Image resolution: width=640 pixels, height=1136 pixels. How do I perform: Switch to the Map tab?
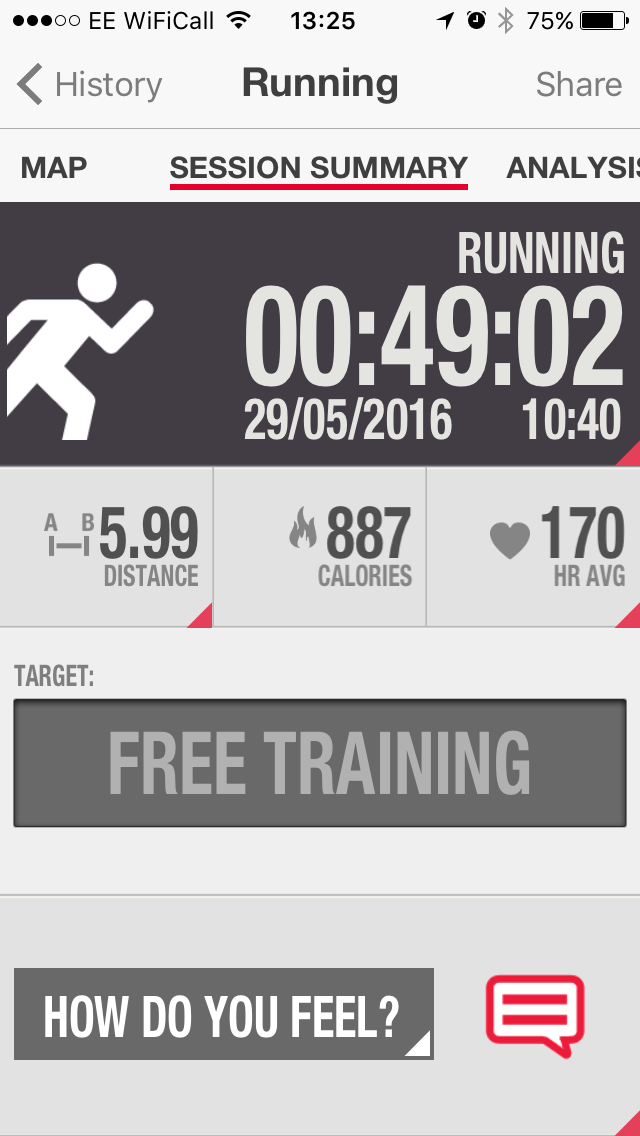tap(54, 168)
